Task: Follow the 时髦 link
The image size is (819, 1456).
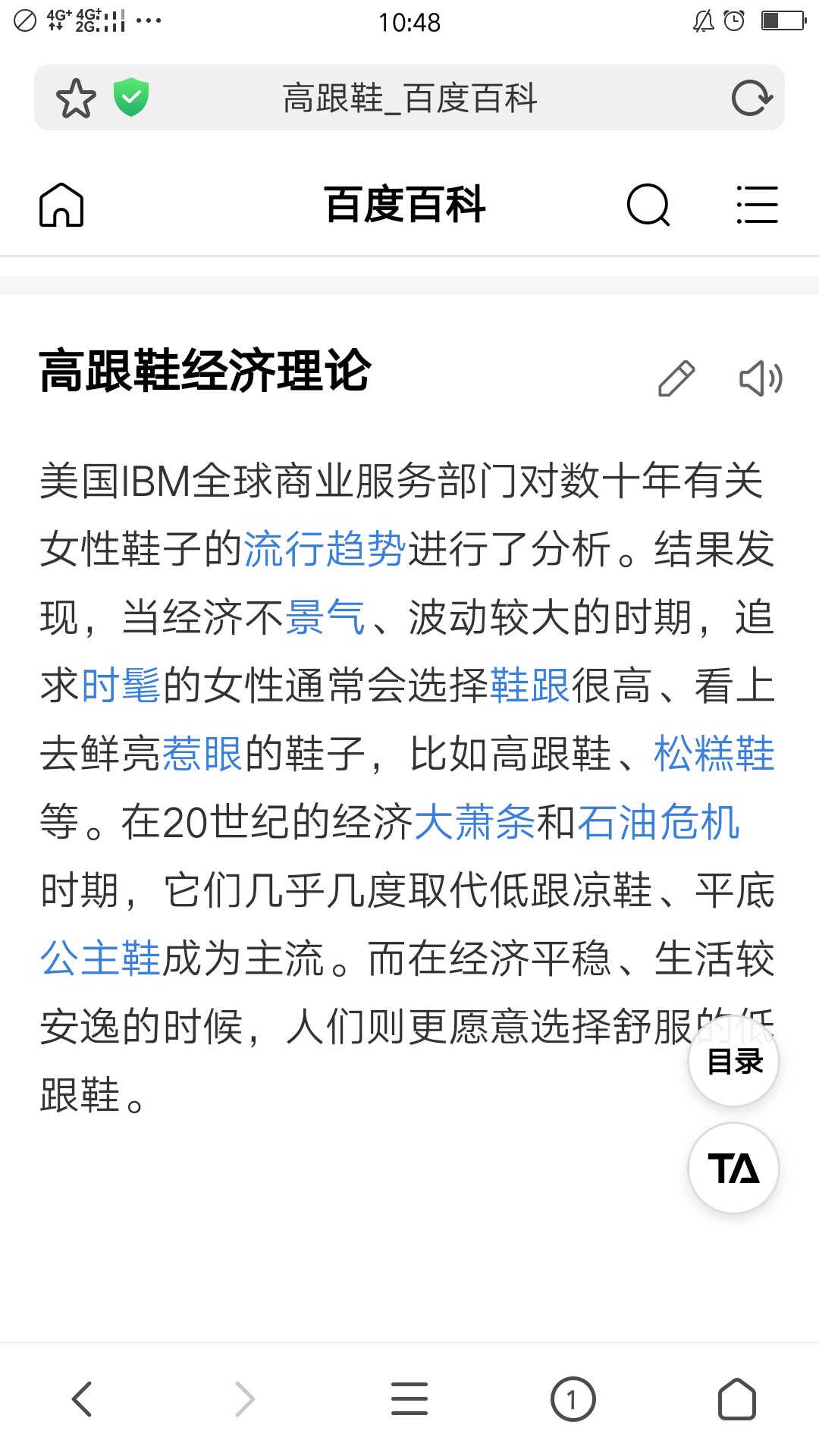Action: pos(121,686)
